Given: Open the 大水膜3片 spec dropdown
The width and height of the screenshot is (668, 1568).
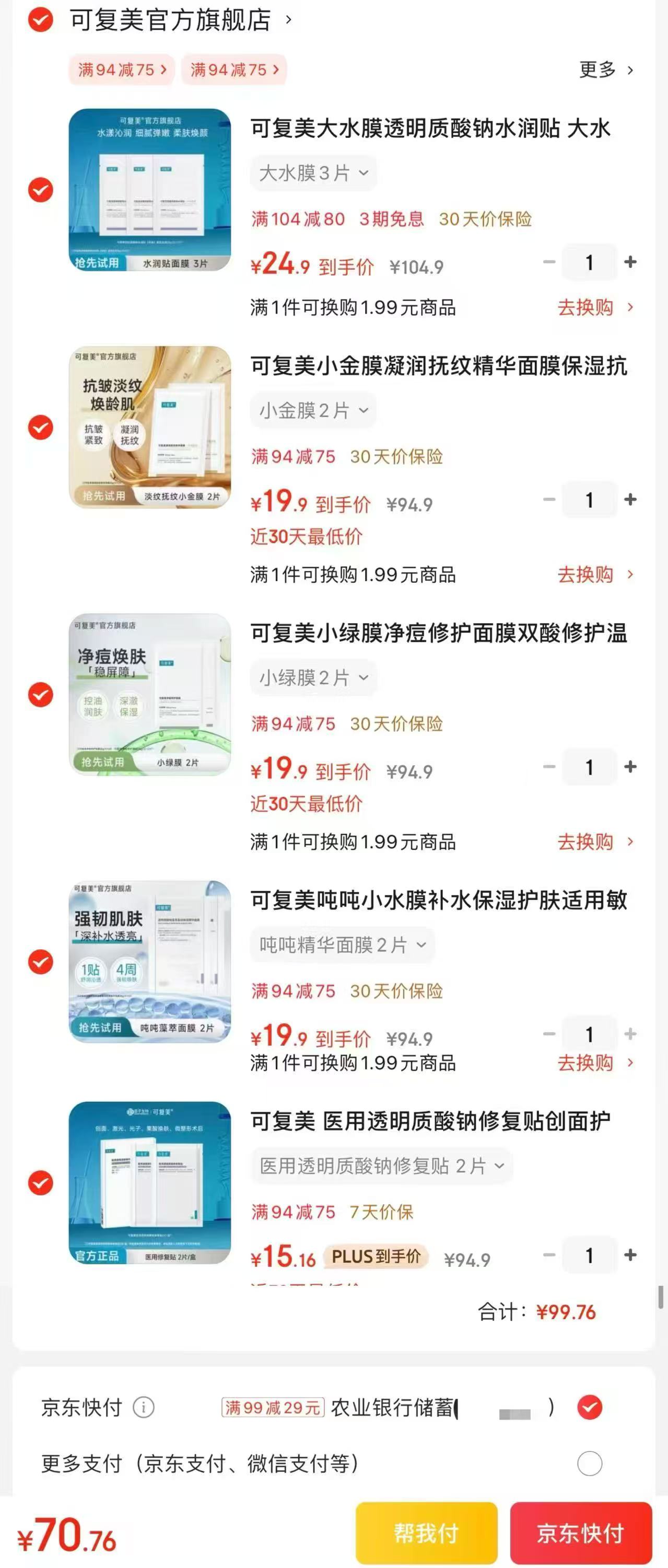Looking at the screenshot, I should coord(310,173).
